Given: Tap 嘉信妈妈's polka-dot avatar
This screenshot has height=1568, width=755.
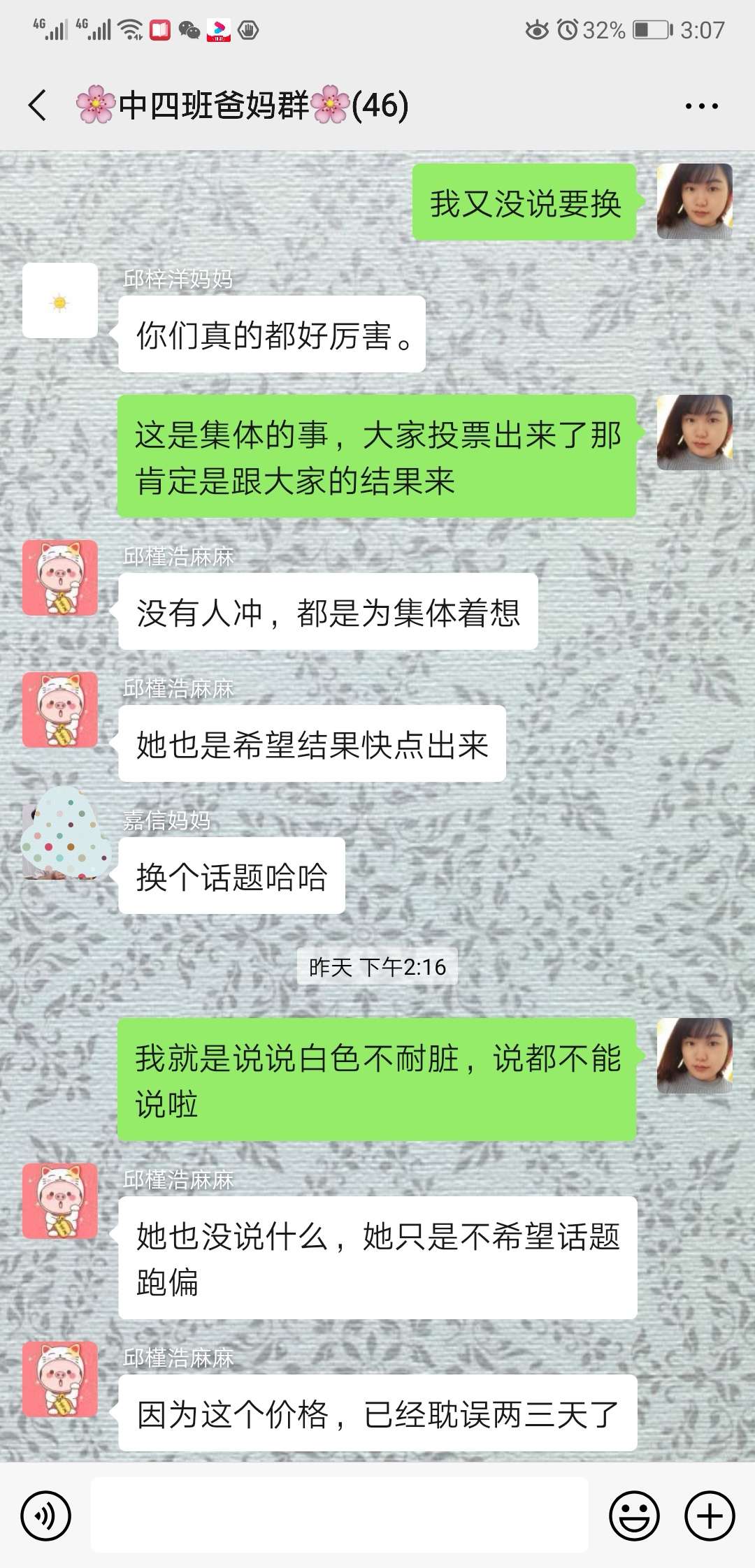Looking at the screenshot, I should [63, 839].
